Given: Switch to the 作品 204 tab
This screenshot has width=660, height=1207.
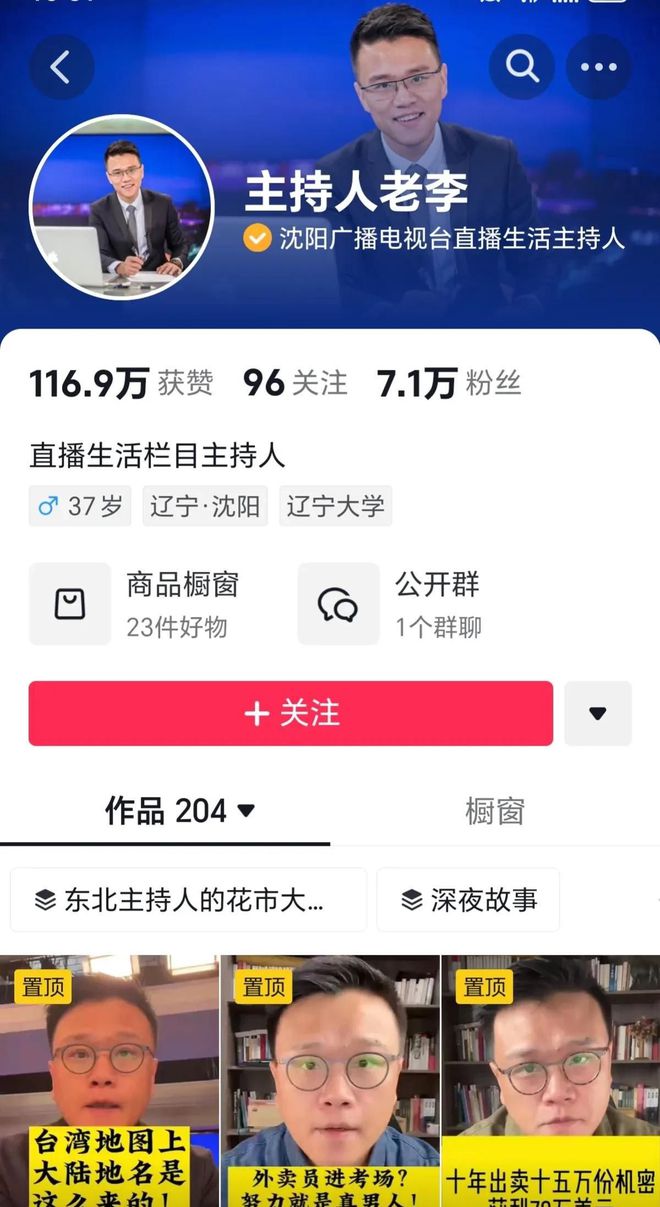Looking at the screenshot, I should [x=180, y=811].
